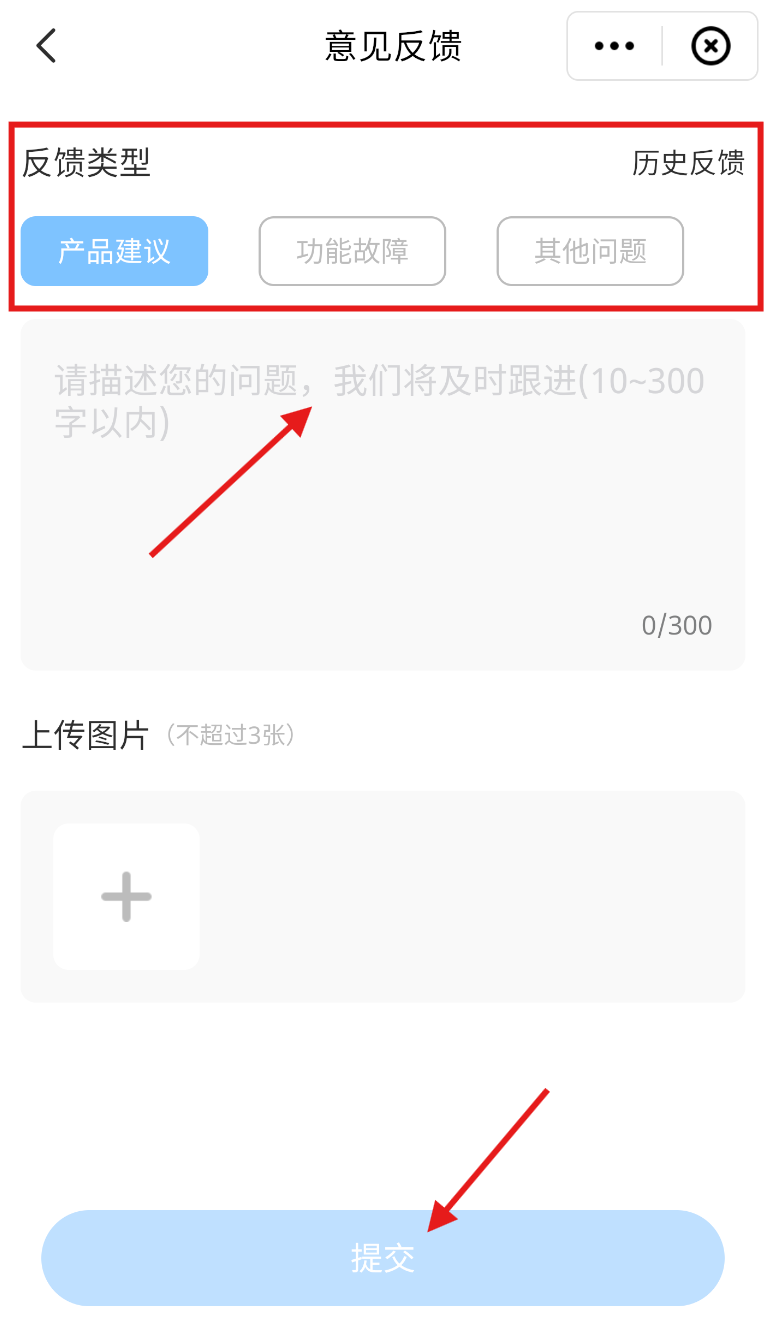The image size is (766, 1323).
Task: Choose 功能故障 as feedback type
Action: 352,251
